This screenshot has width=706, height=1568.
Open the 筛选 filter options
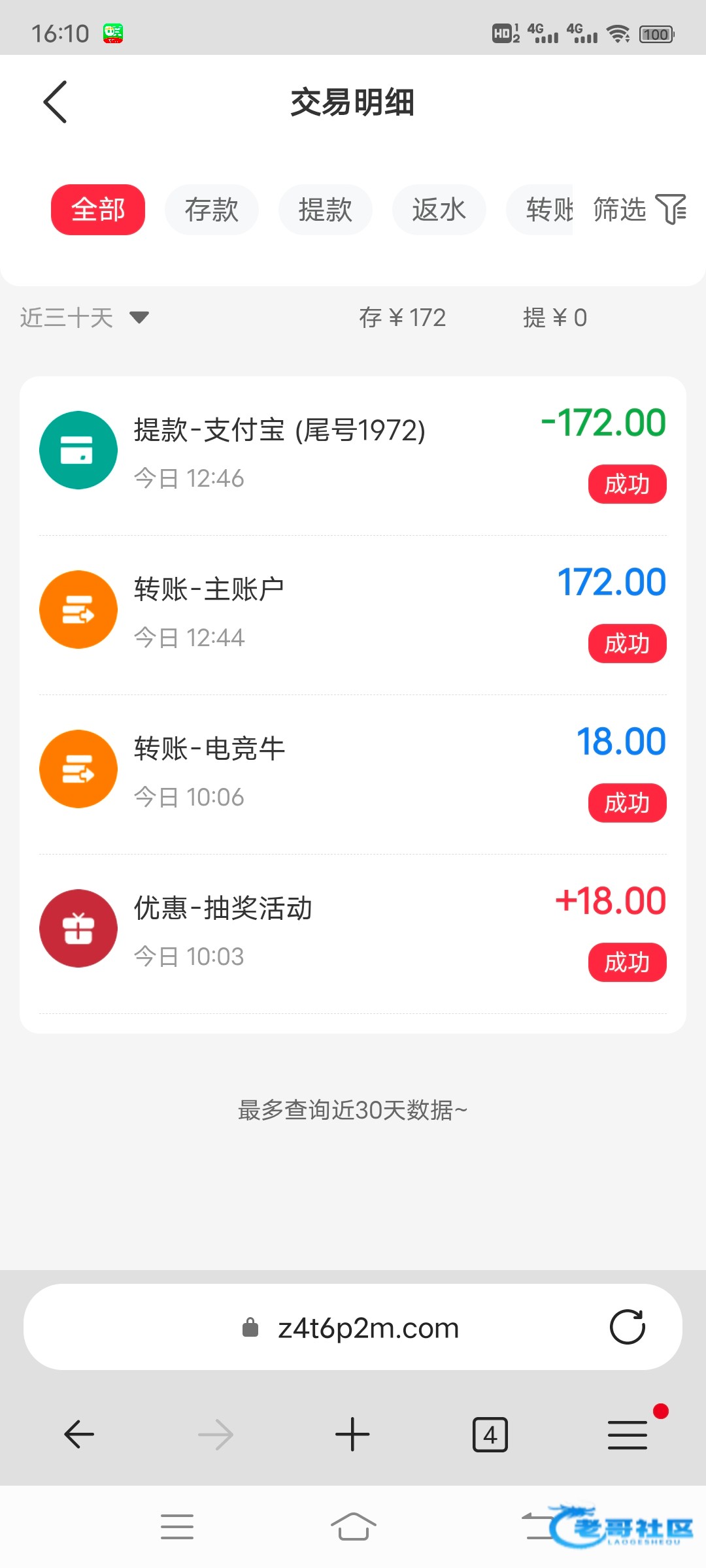tap(639, 210)
